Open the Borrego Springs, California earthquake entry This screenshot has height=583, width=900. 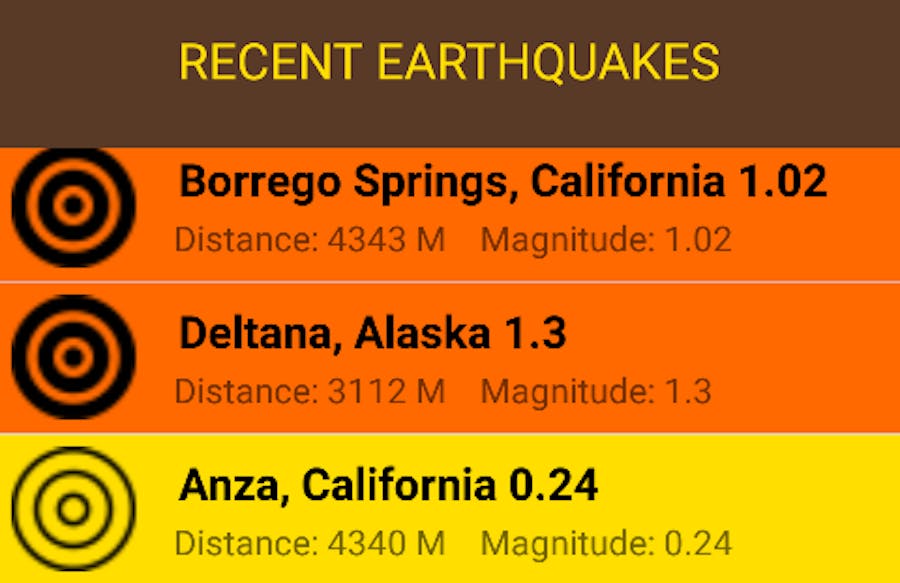(x=502, y=183)
